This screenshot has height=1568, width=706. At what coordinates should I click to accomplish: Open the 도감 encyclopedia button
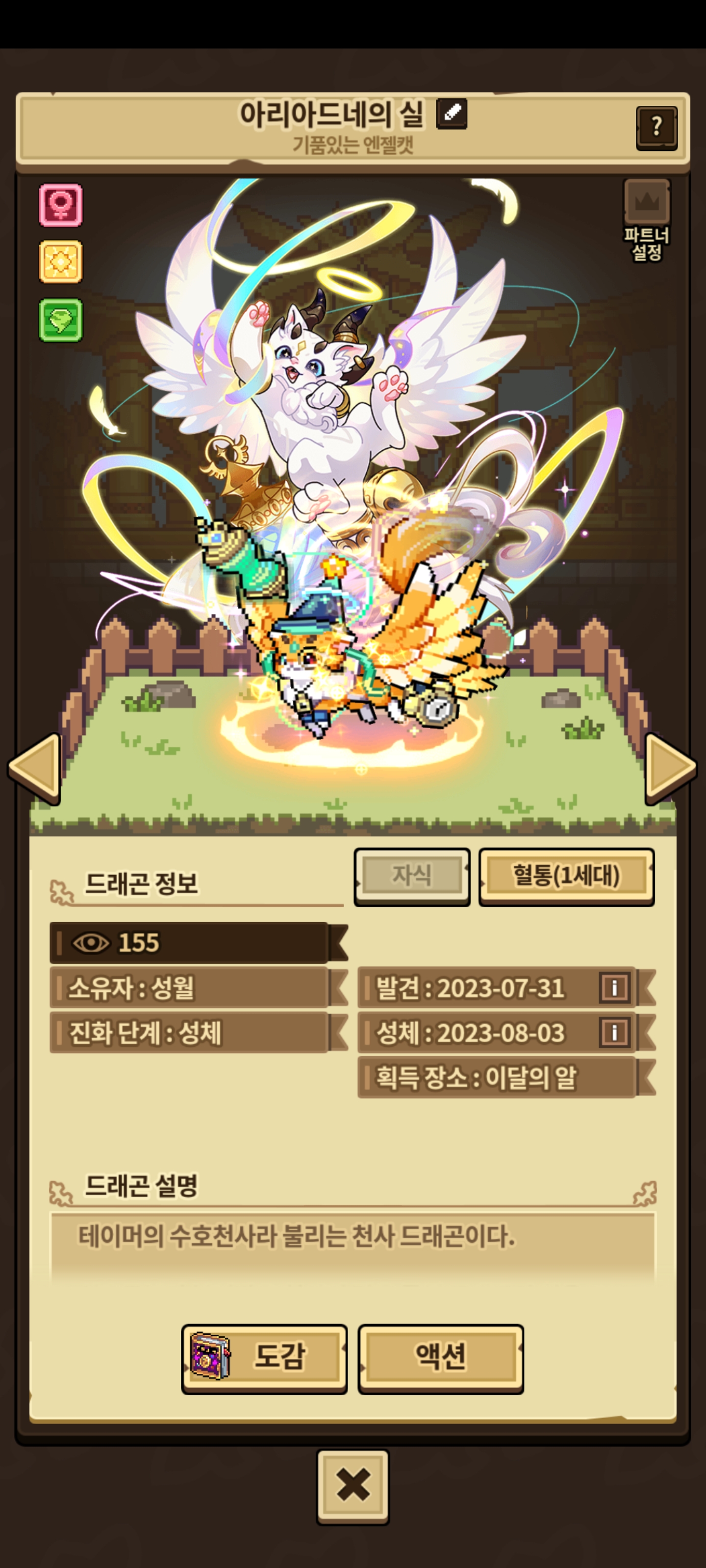[x=264, y=1358]
